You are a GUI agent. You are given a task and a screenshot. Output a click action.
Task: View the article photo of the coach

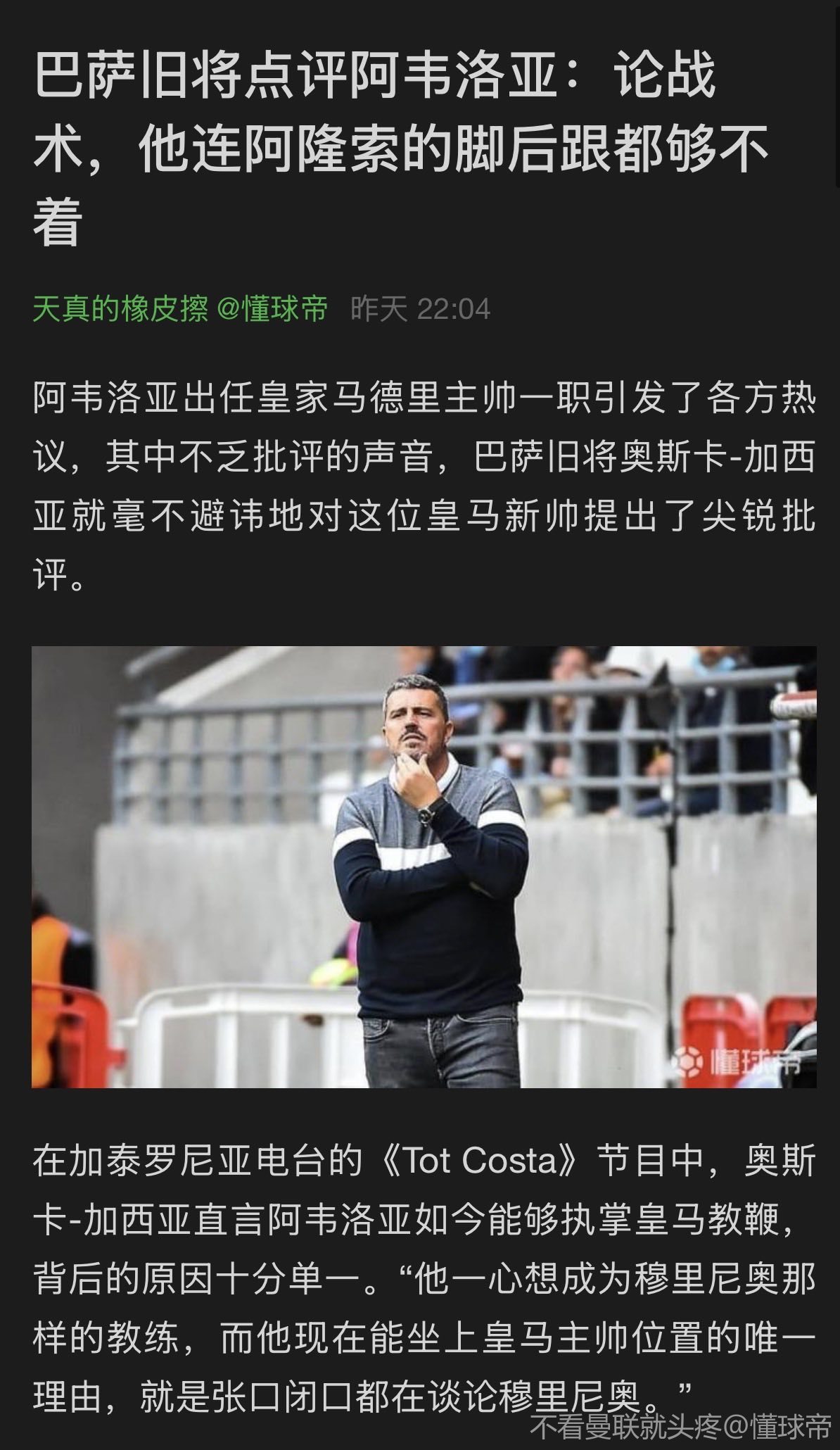424,867
